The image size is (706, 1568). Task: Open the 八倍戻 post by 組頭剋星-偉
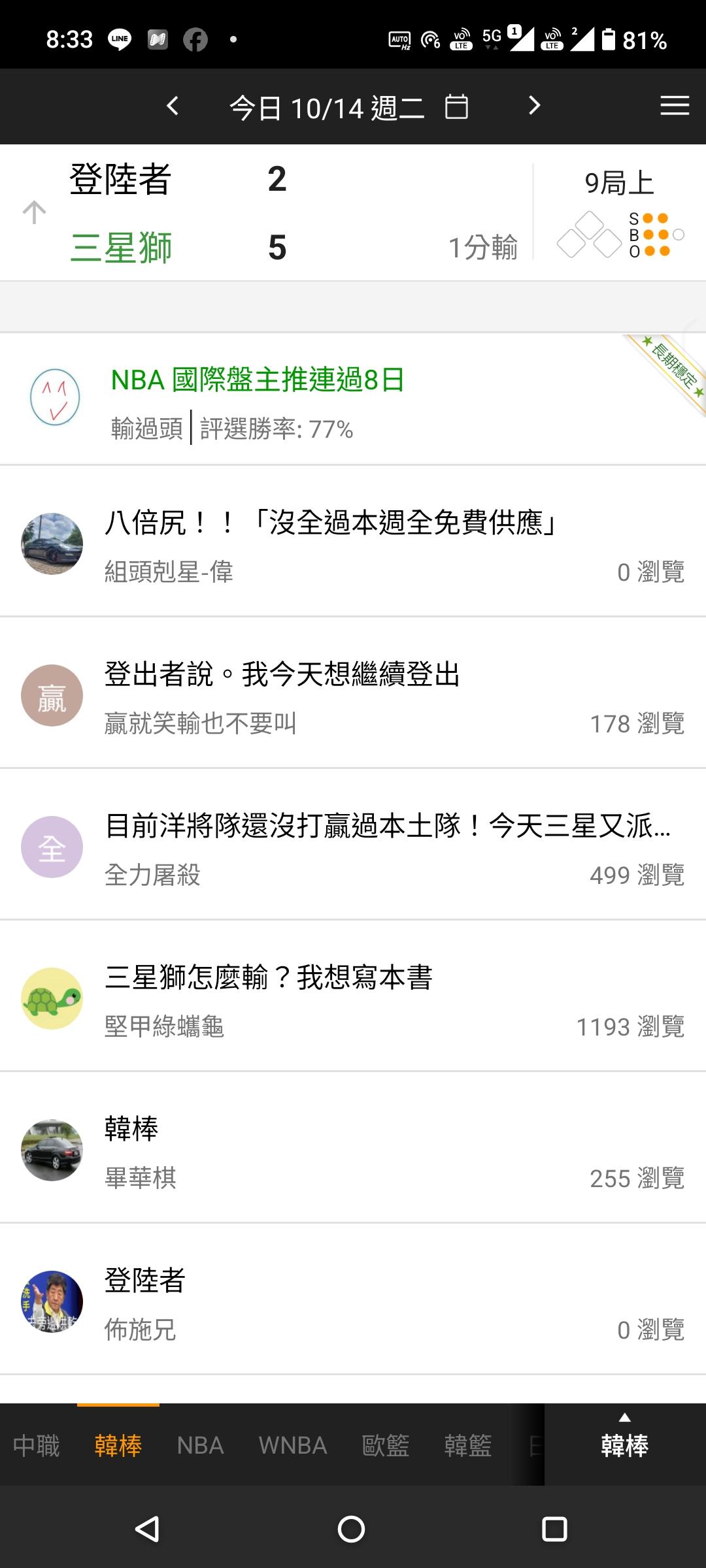pyautogui.click(x=330, y=524)
